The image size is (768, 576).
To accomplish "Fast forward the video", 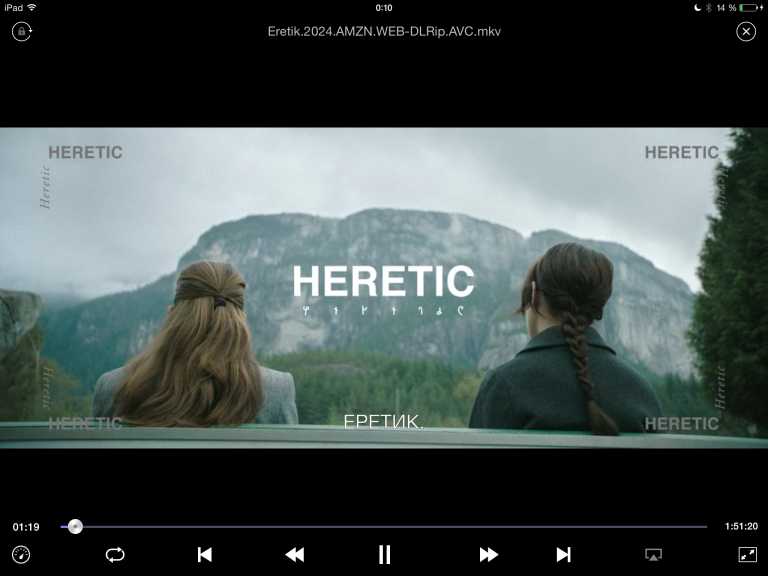I will point(488,554).
